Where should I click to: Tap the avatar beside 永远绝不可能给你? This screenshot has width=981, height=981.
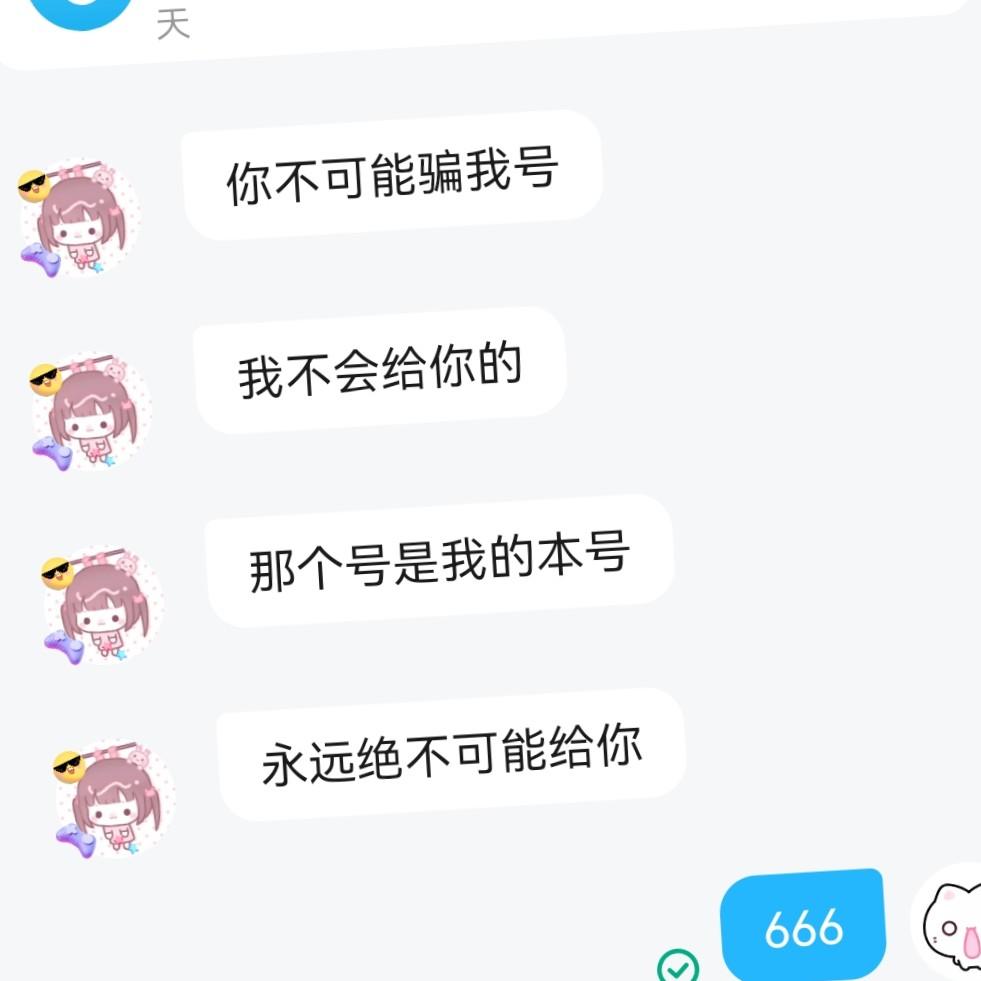pos(115,797)
